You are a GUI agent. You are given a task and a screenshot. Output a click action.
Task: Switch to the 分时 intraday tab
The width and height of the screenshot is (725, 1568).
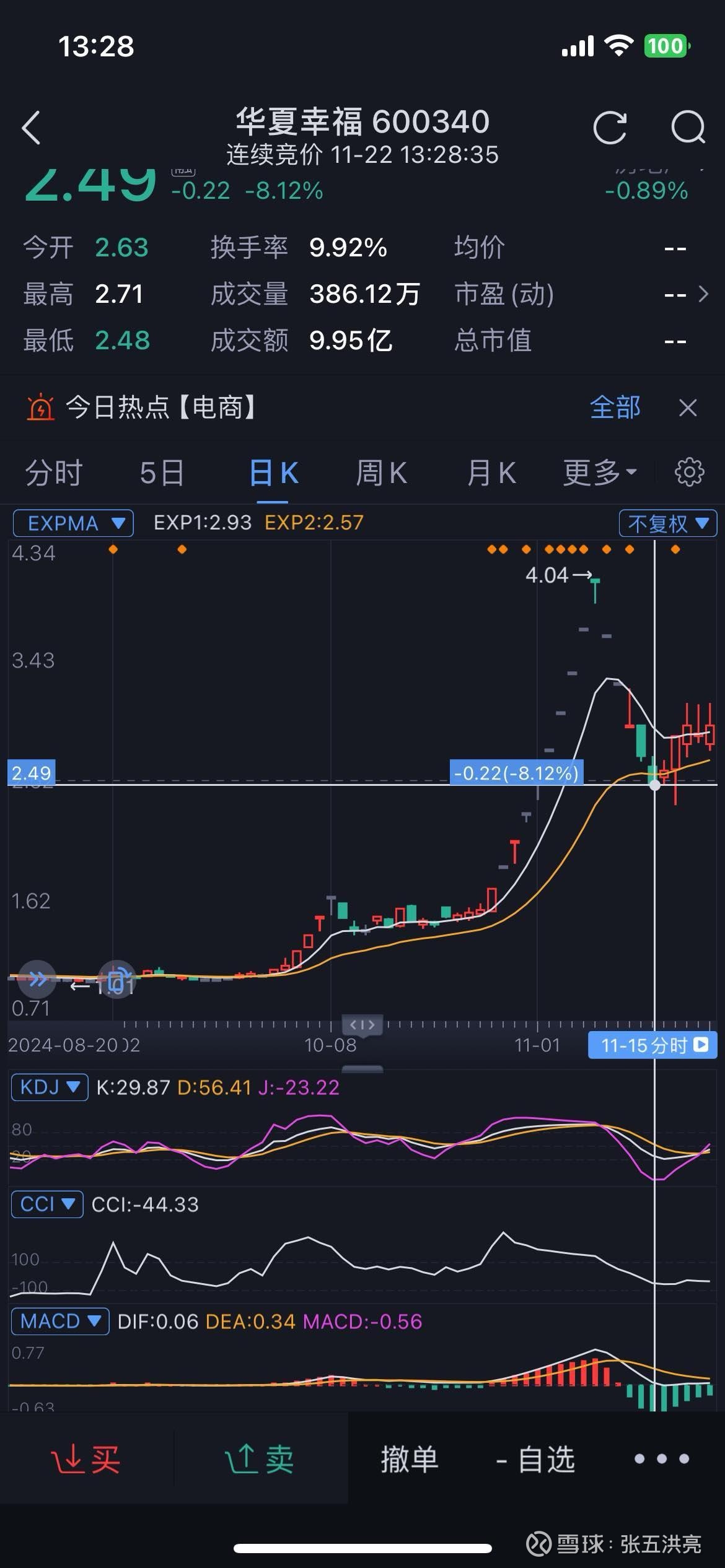pos(53,473)
